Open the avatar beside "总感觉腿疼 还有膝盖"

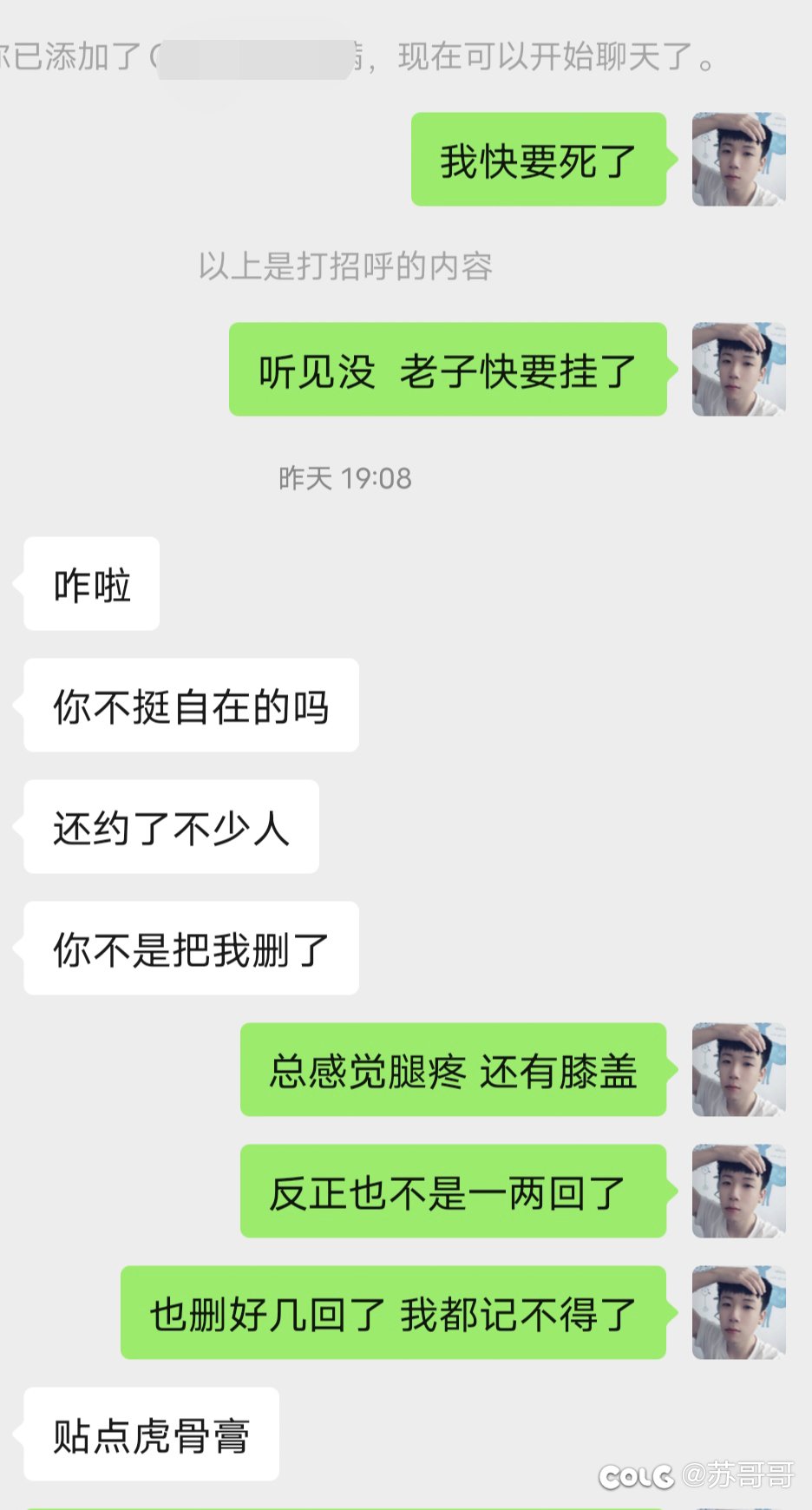pos(739,1069)
